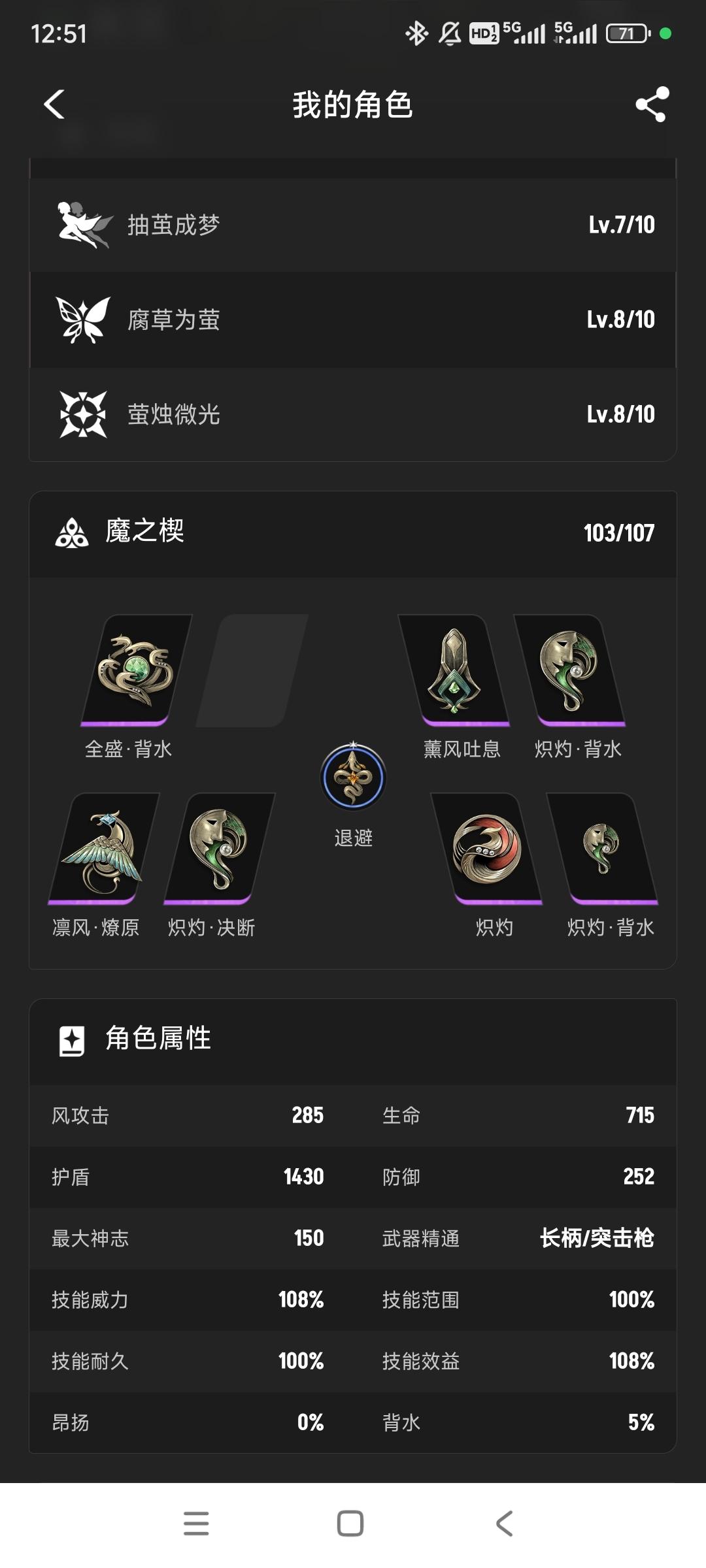Tap the system home button
The height and width of the screenshot is (1568, 706).
(350, 1524)
